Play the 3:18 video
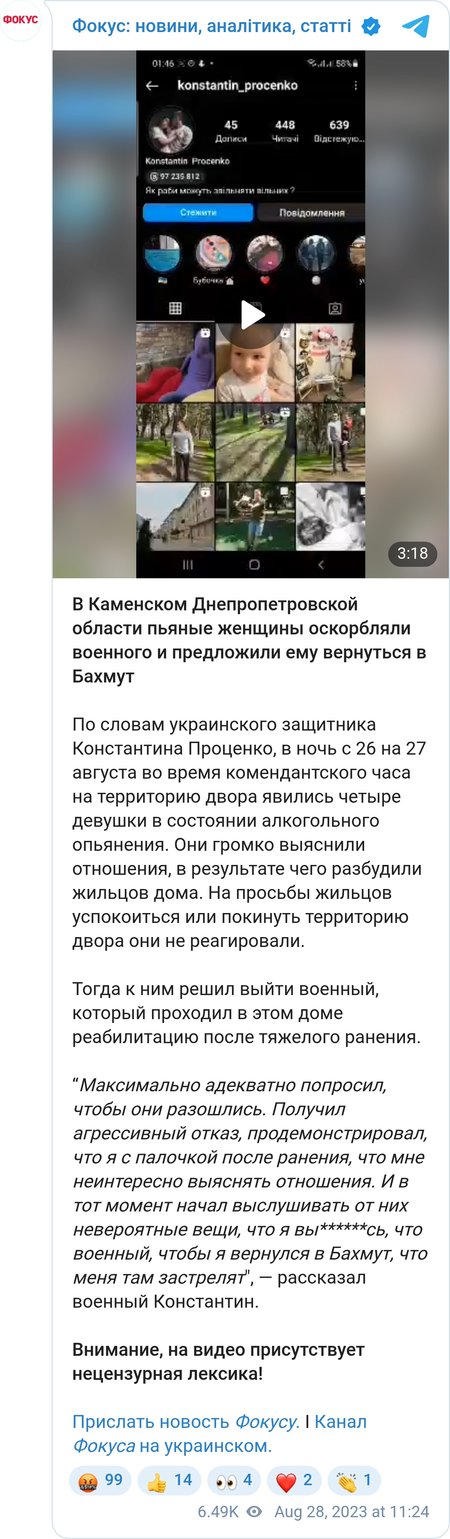The height and width of the screenshot is (1539, 450). 252,315
